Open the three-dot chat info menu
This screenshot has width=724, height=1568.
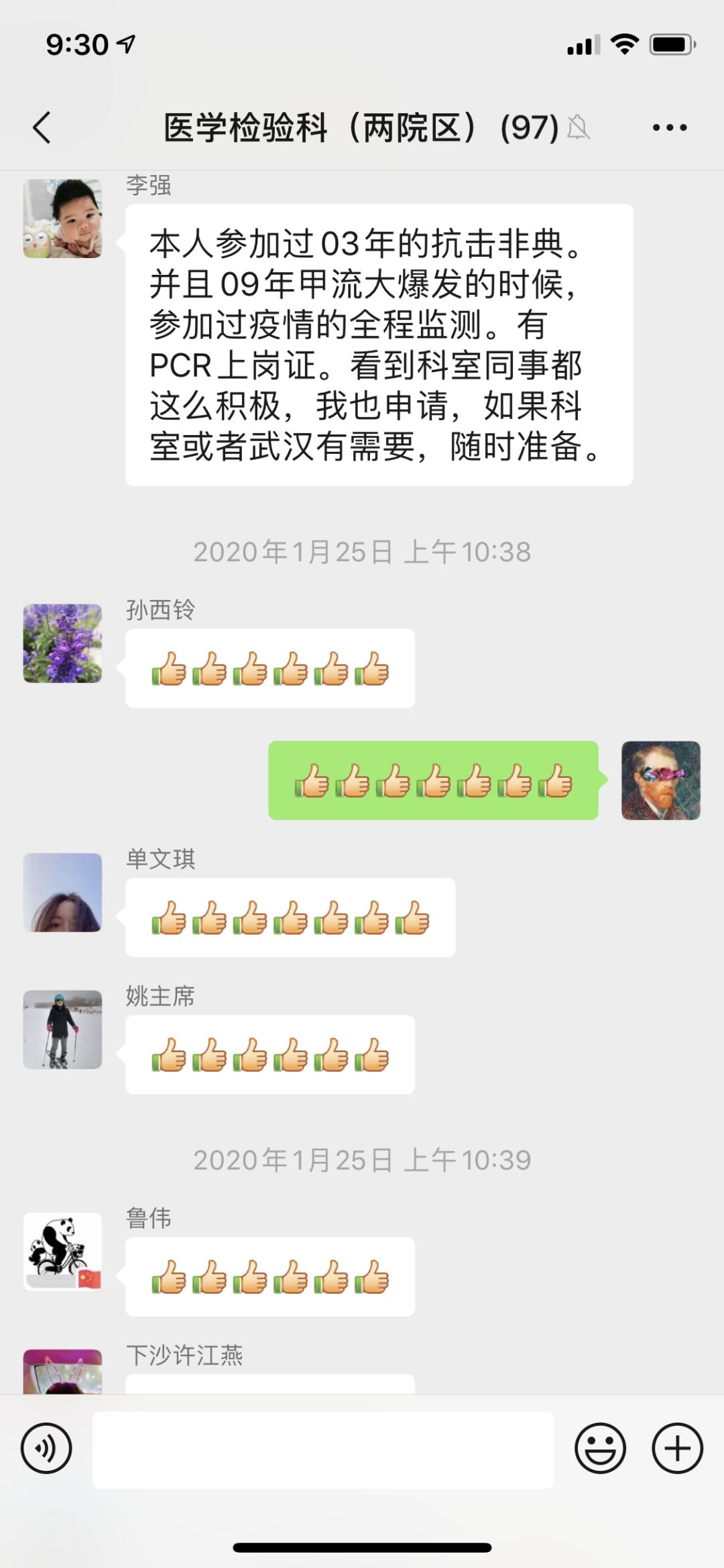coord(669,127)
